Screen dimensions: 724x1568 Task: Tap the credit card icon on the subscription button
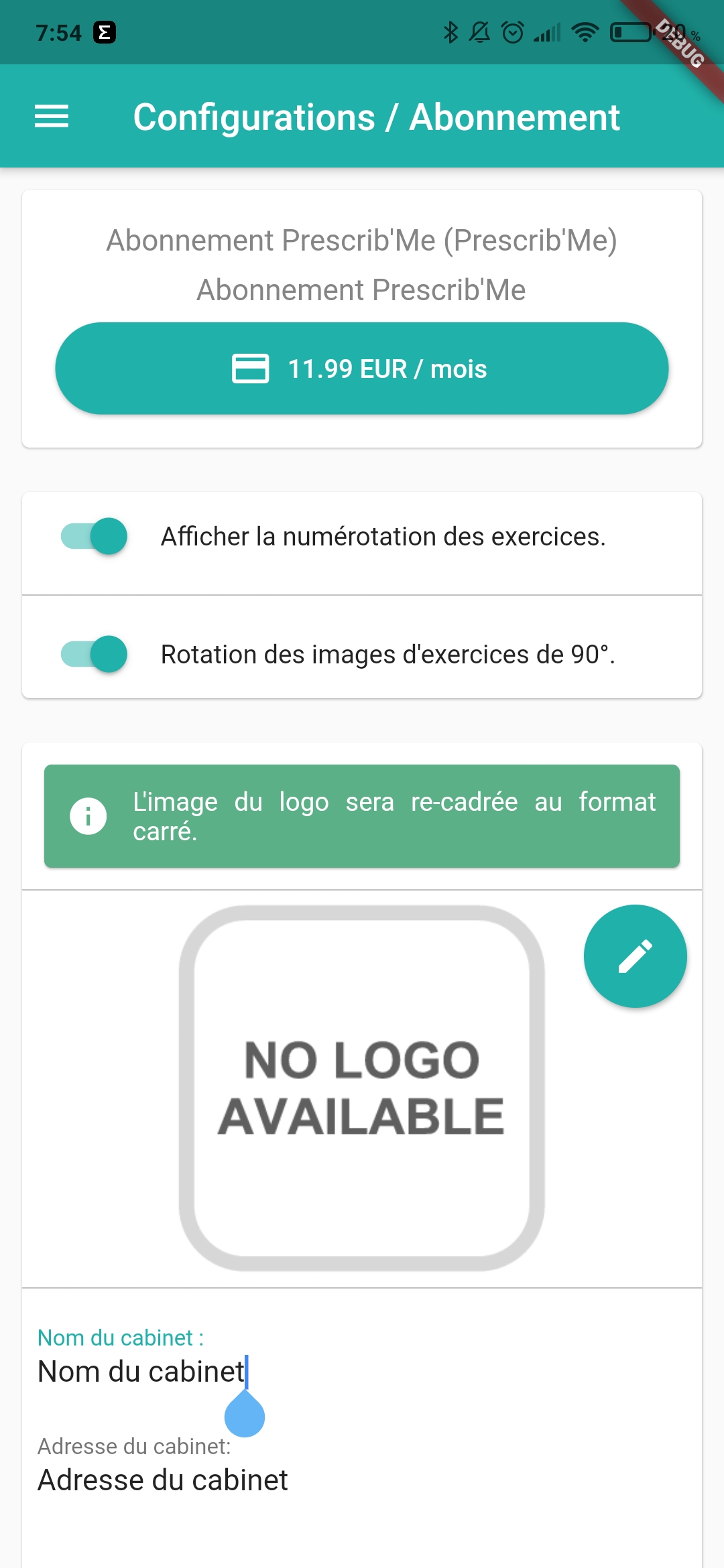point(249,368)
